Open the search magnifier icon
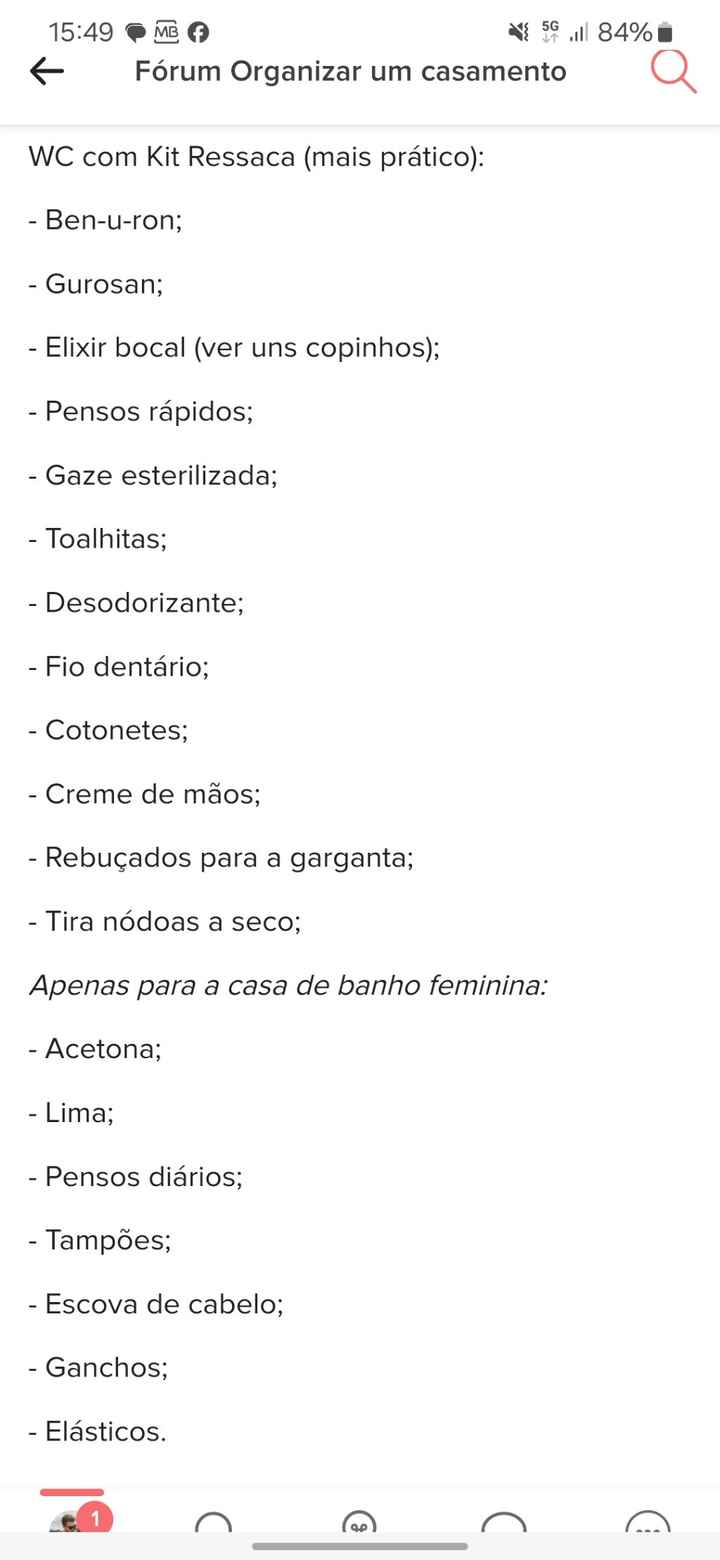Image resolution: width=720 pixels, height=1560 pixels. click(673, 71)
